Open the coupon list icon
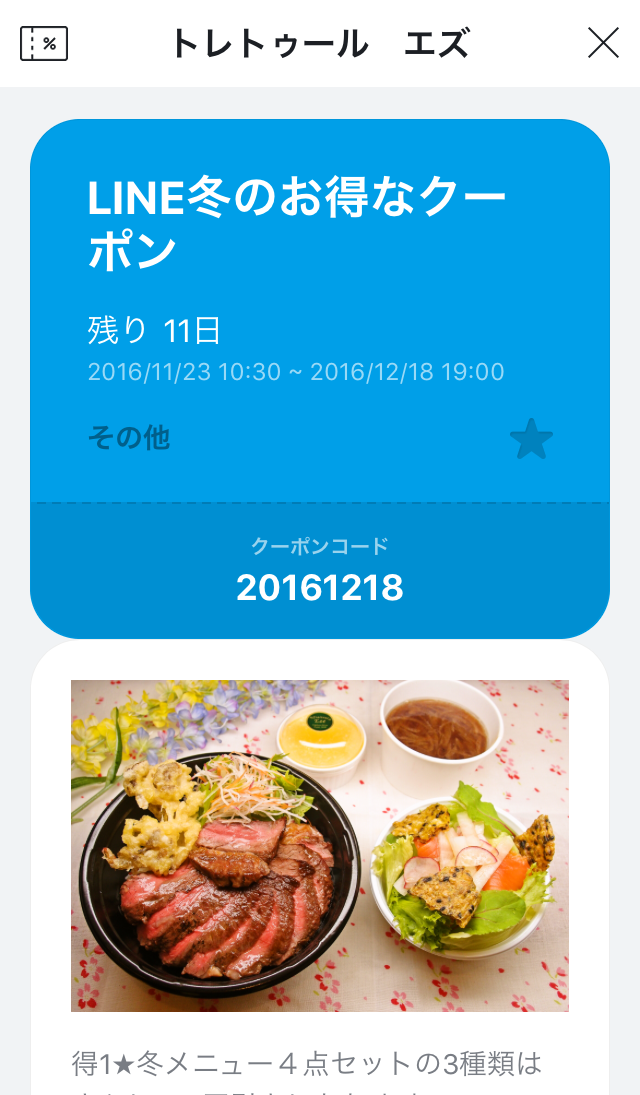The image size is (640, 1095). [x=44, y=43]
